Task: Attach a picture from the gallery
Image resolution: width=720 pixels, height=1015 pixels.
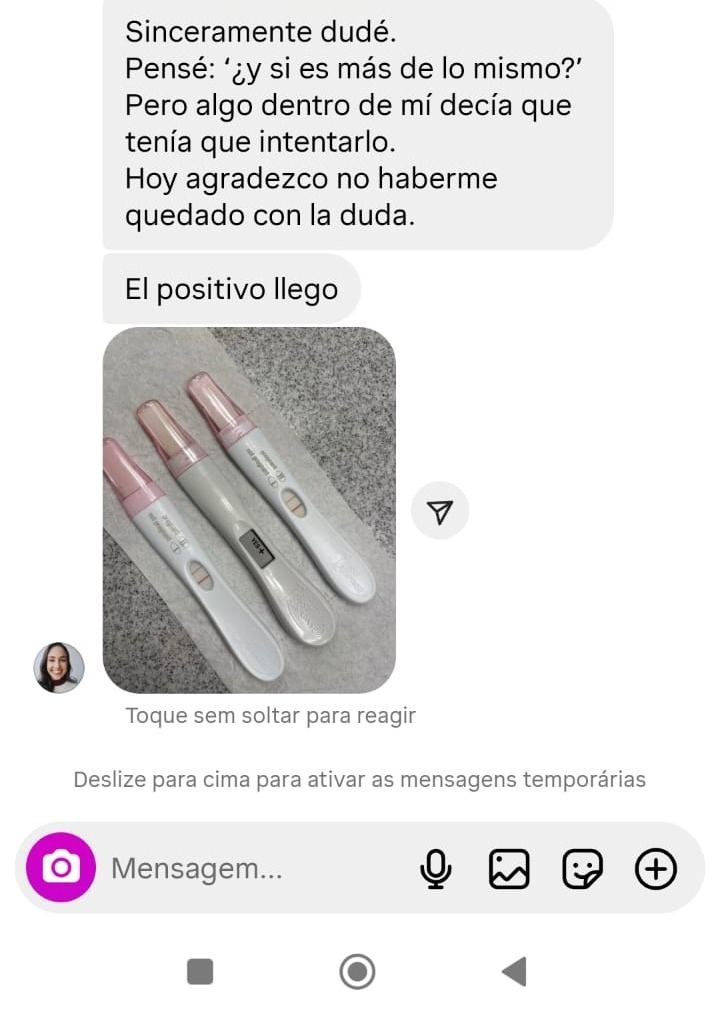Action: [509, 869]
